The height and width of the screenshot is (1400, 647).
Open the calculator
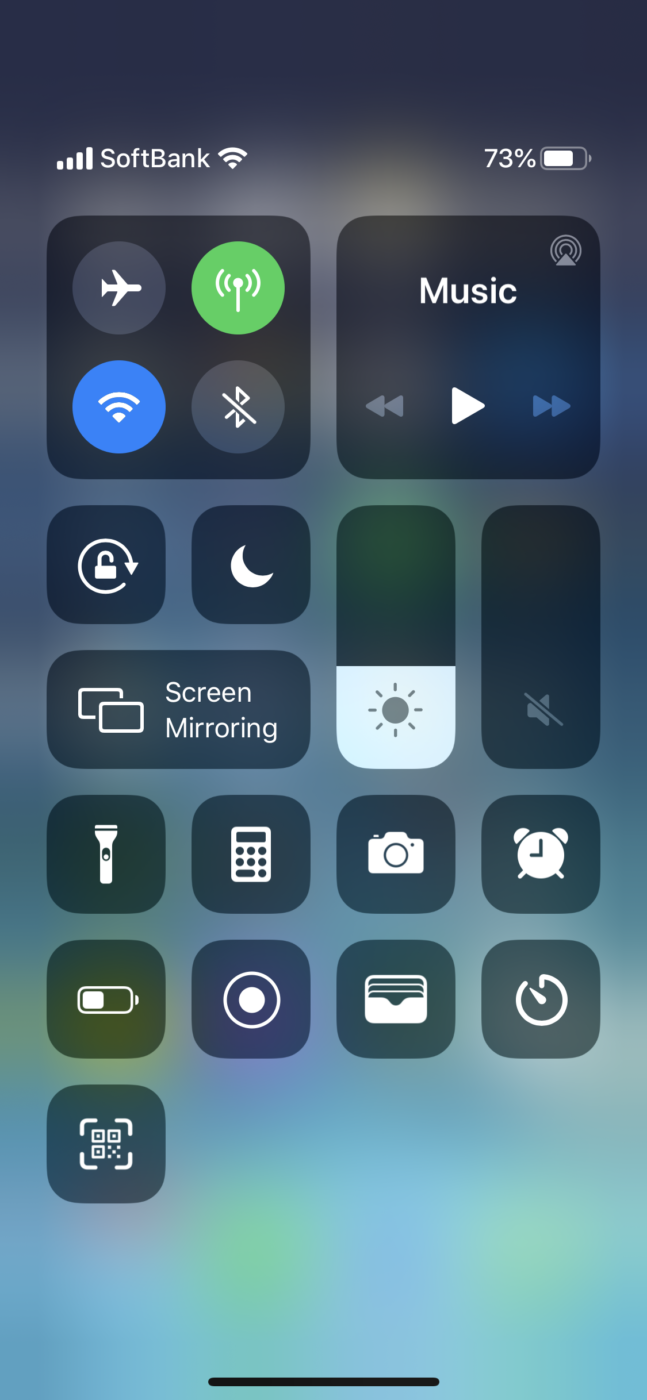(x=251, y=854)
